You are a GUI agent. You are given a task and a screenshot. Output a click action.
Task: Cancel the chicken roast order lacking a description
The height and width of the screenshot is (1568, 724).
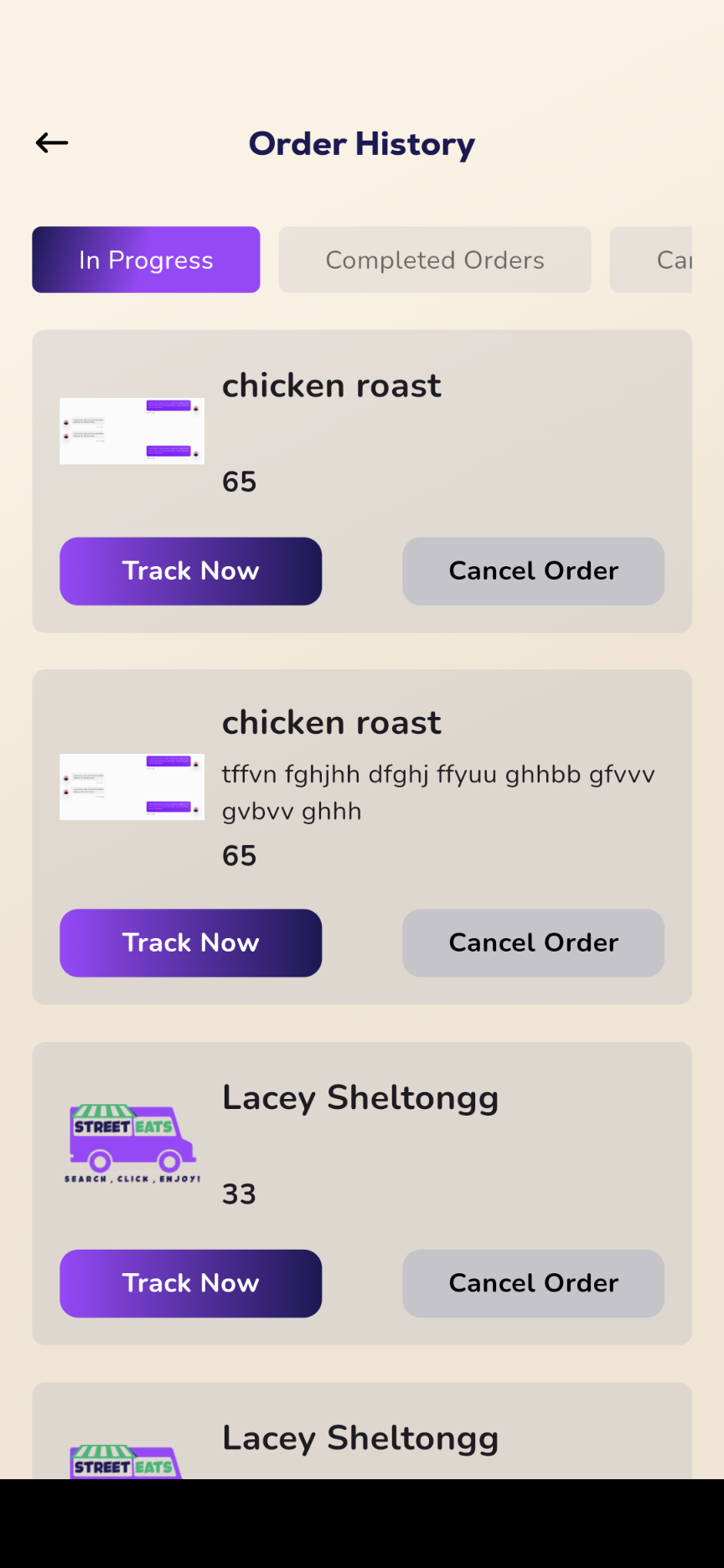533,571
